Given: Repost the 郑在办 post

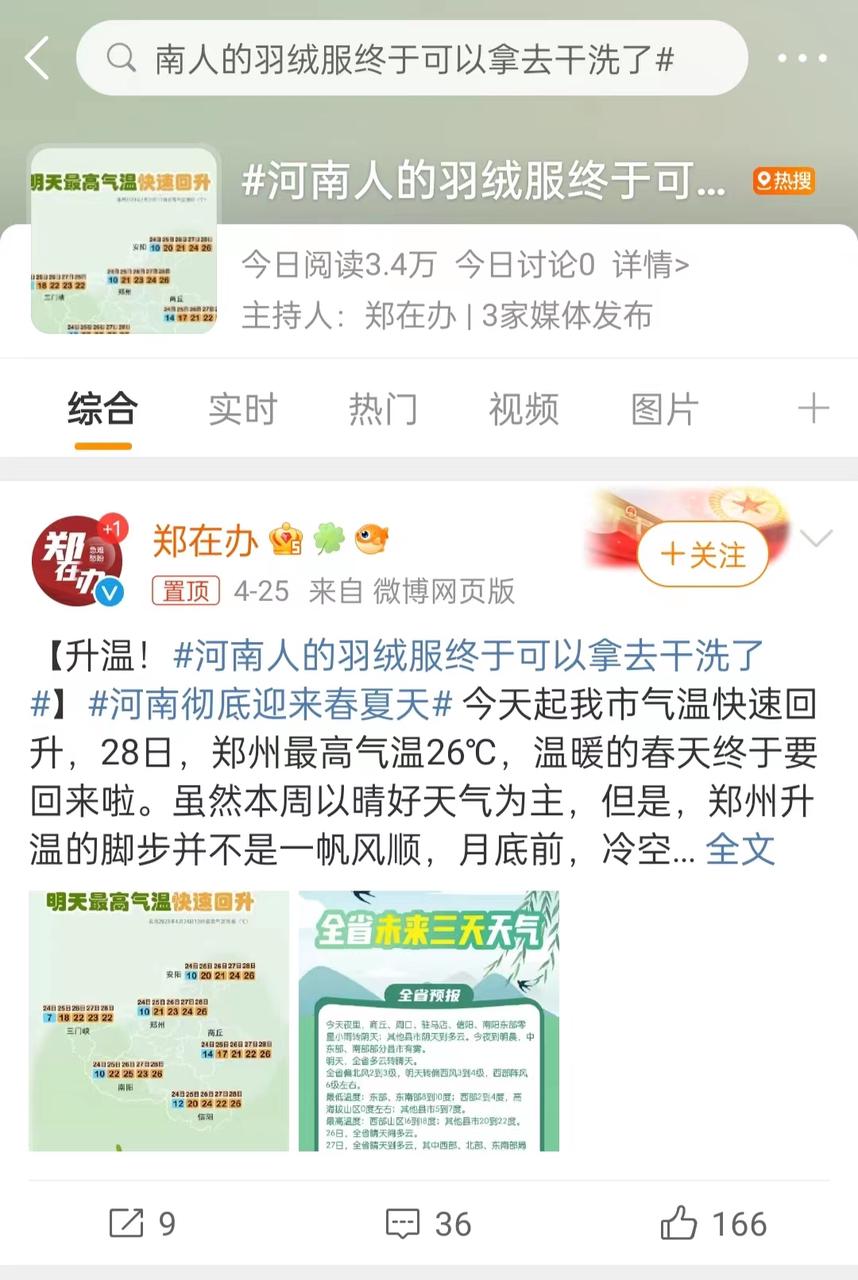Looking at the screenshot, I should pyautogui.click(x=142, y=1223).
